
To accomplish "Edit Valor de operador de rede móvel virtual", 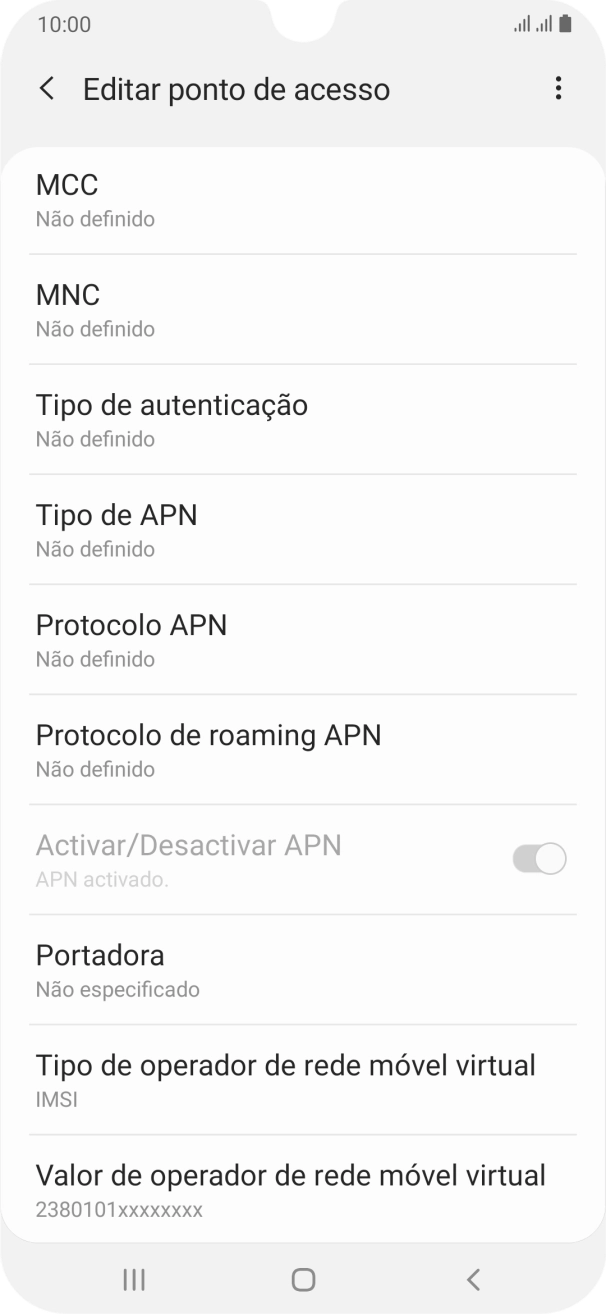I will point(302,1190).
